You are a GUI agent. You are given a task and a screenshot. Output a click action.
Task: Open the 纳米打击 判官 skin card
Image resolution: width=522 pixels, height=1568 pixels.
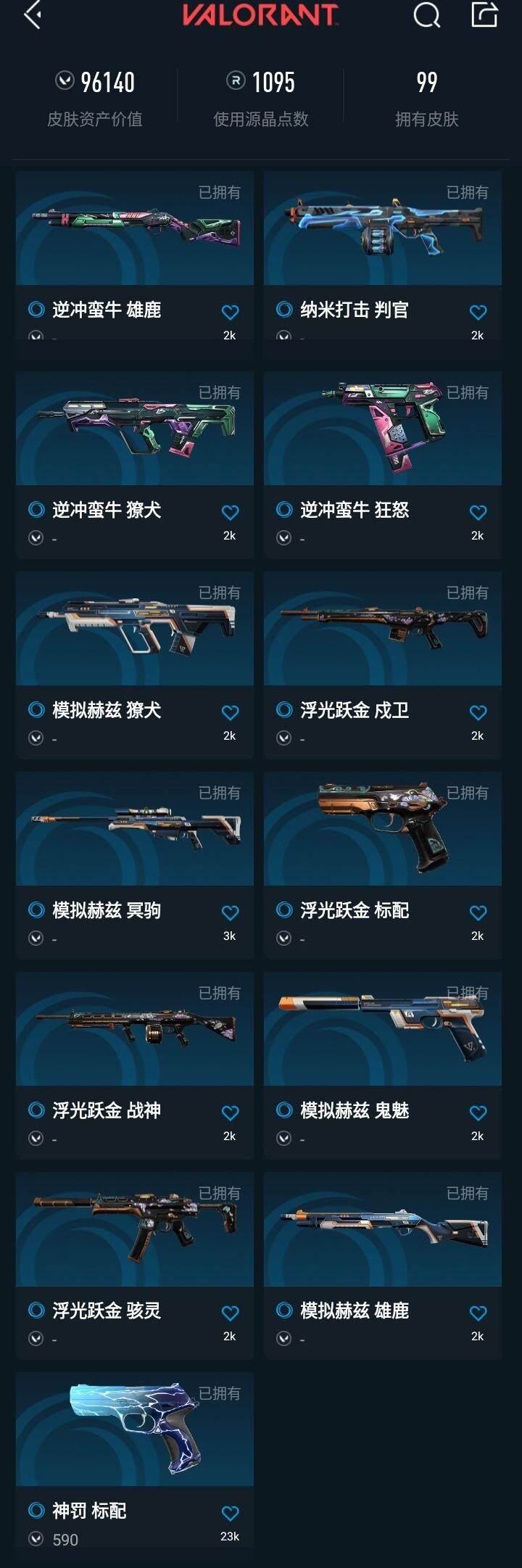point(383,229)
